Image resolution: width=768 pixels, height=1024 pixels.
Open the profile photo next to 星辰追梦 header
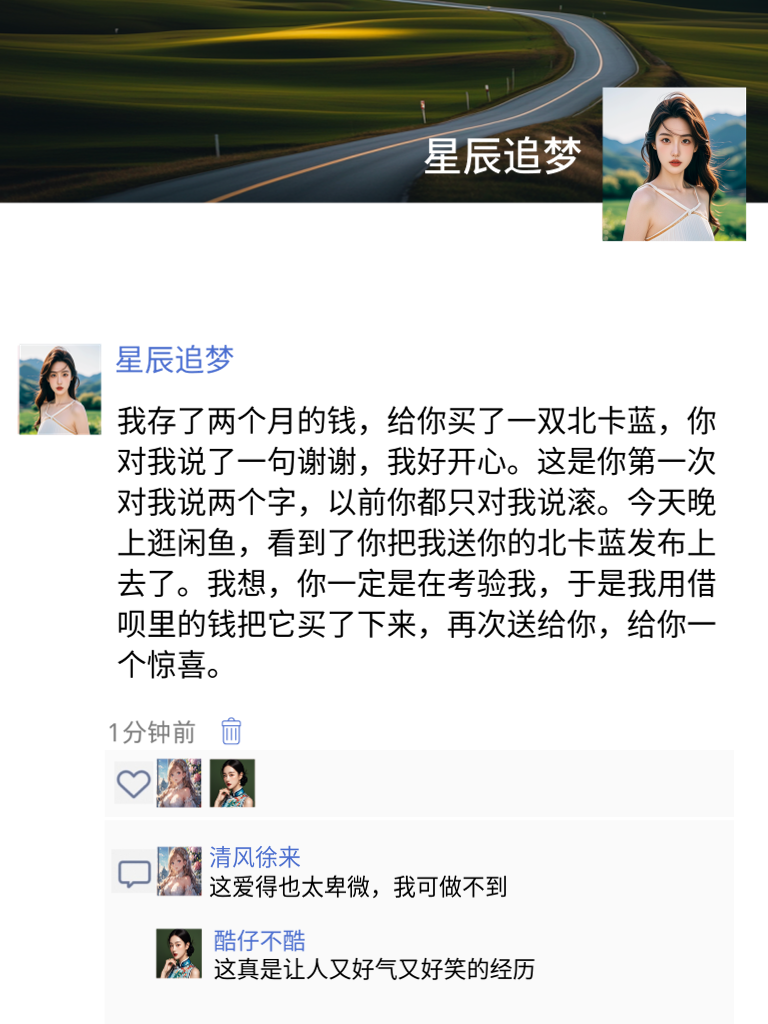pyautogui.click(x=674, y=163)
